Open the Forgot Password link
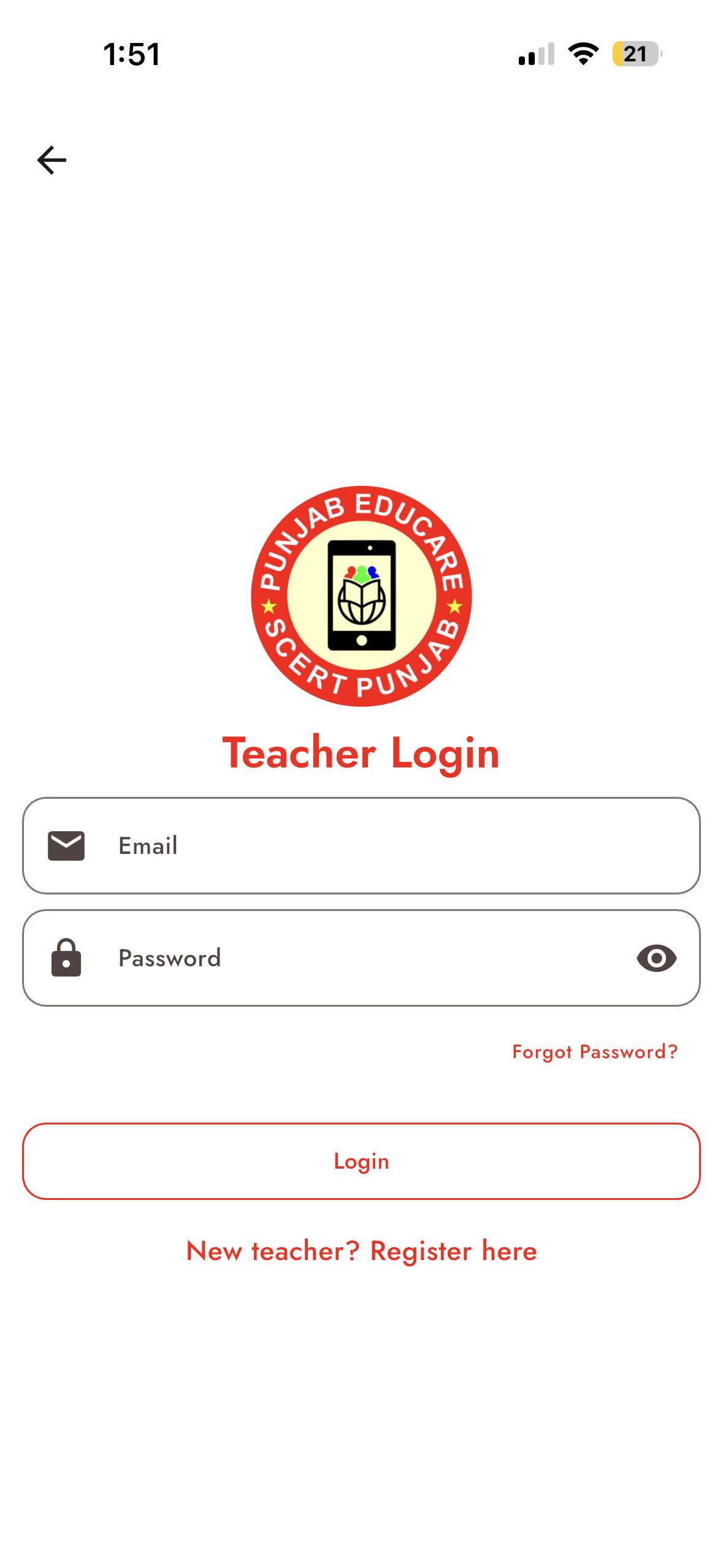This screenshot has height=1568, width=723. point(595,1052)
